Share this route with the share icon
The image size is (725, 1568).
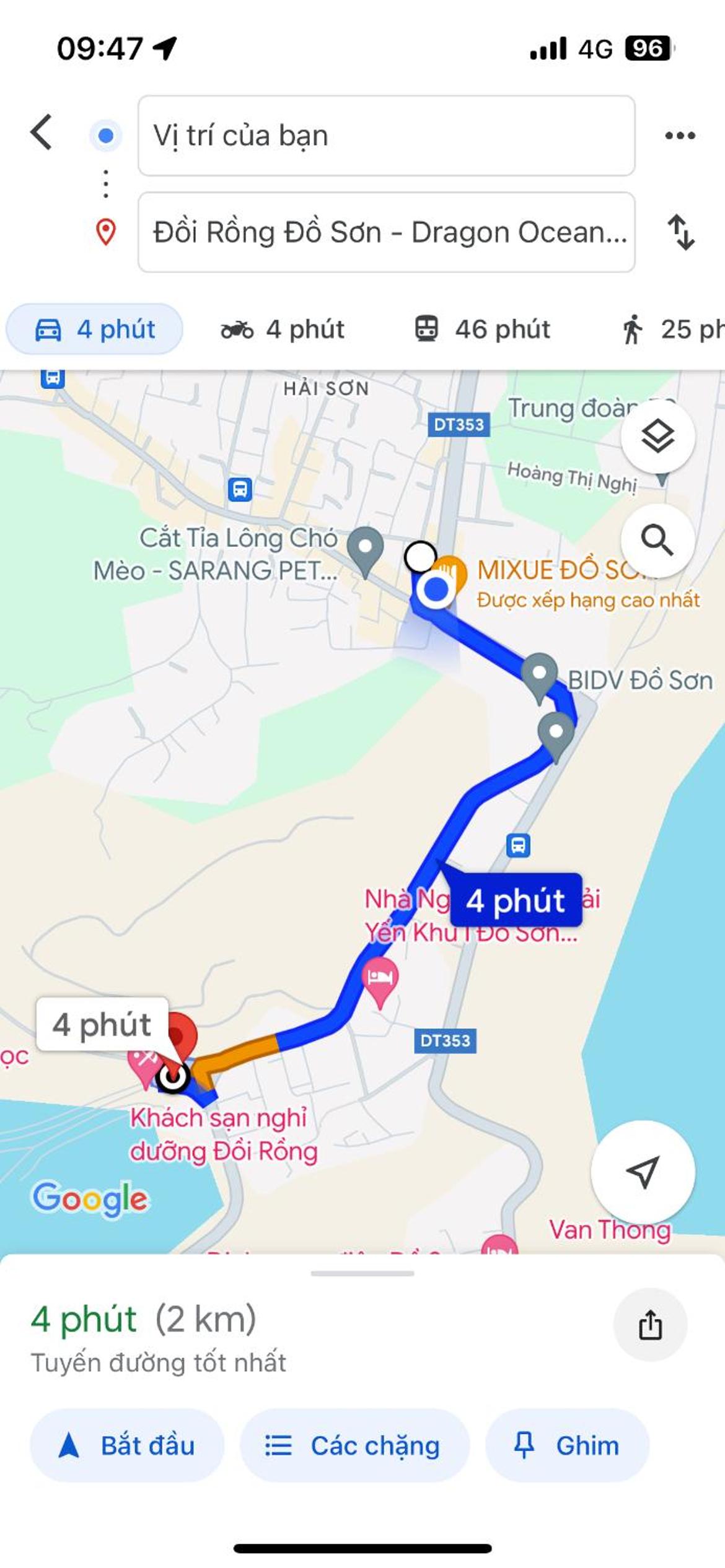pyautogui.click(x=650, y=1325)
